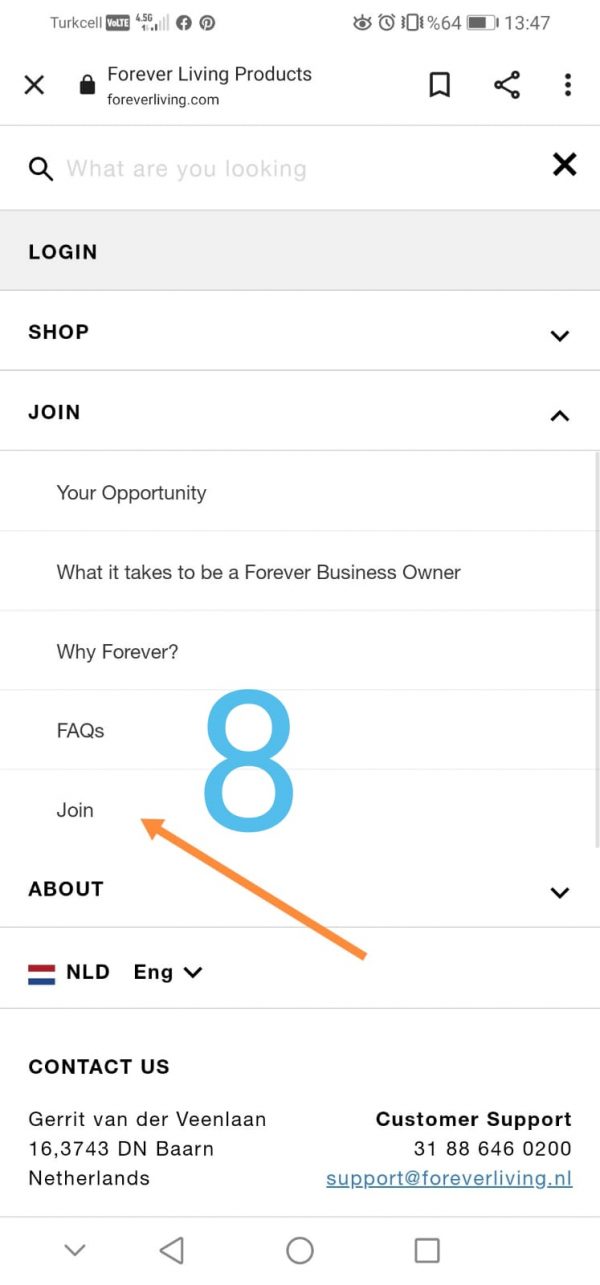
Task: Open the FAQs page
Action: 80,731
